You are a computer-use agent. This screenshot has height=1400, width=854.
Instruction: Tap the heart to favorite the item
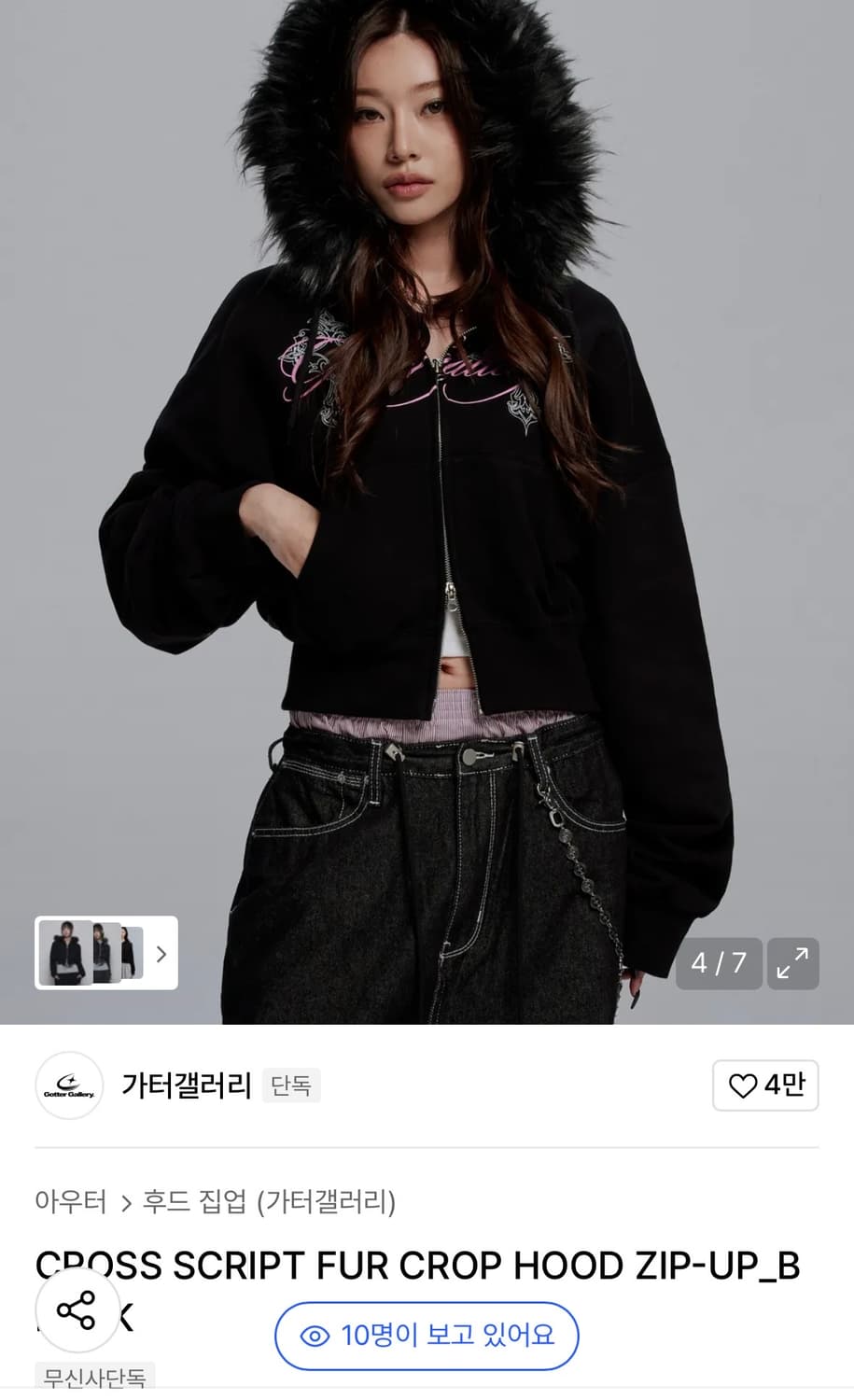[742, 1085]
